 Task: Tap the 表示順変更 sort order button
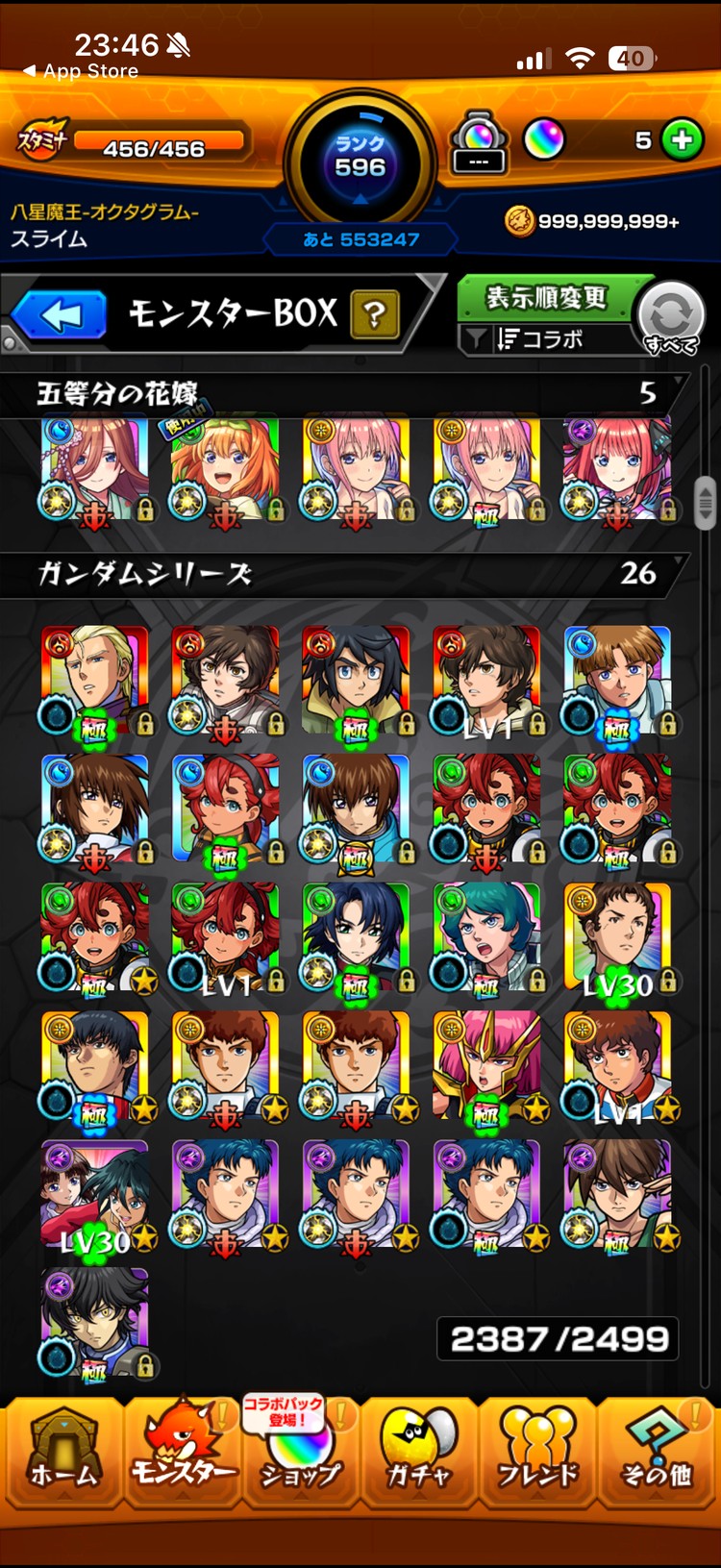(x=545, y=298)
